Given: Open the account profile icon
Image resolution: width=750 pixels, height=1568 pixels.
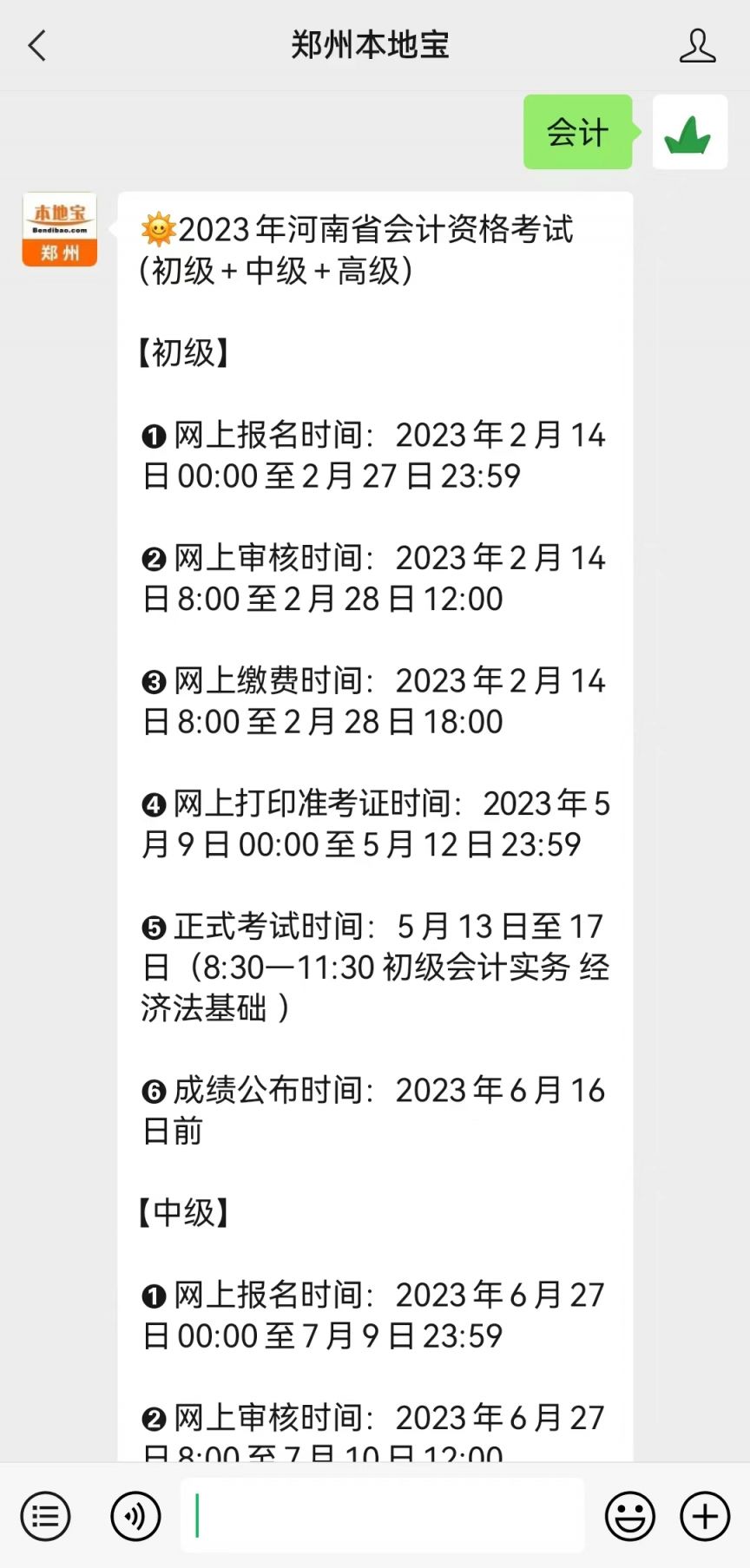Looking at the screenshot, I should pyautogui.click(x=697, y=45).
